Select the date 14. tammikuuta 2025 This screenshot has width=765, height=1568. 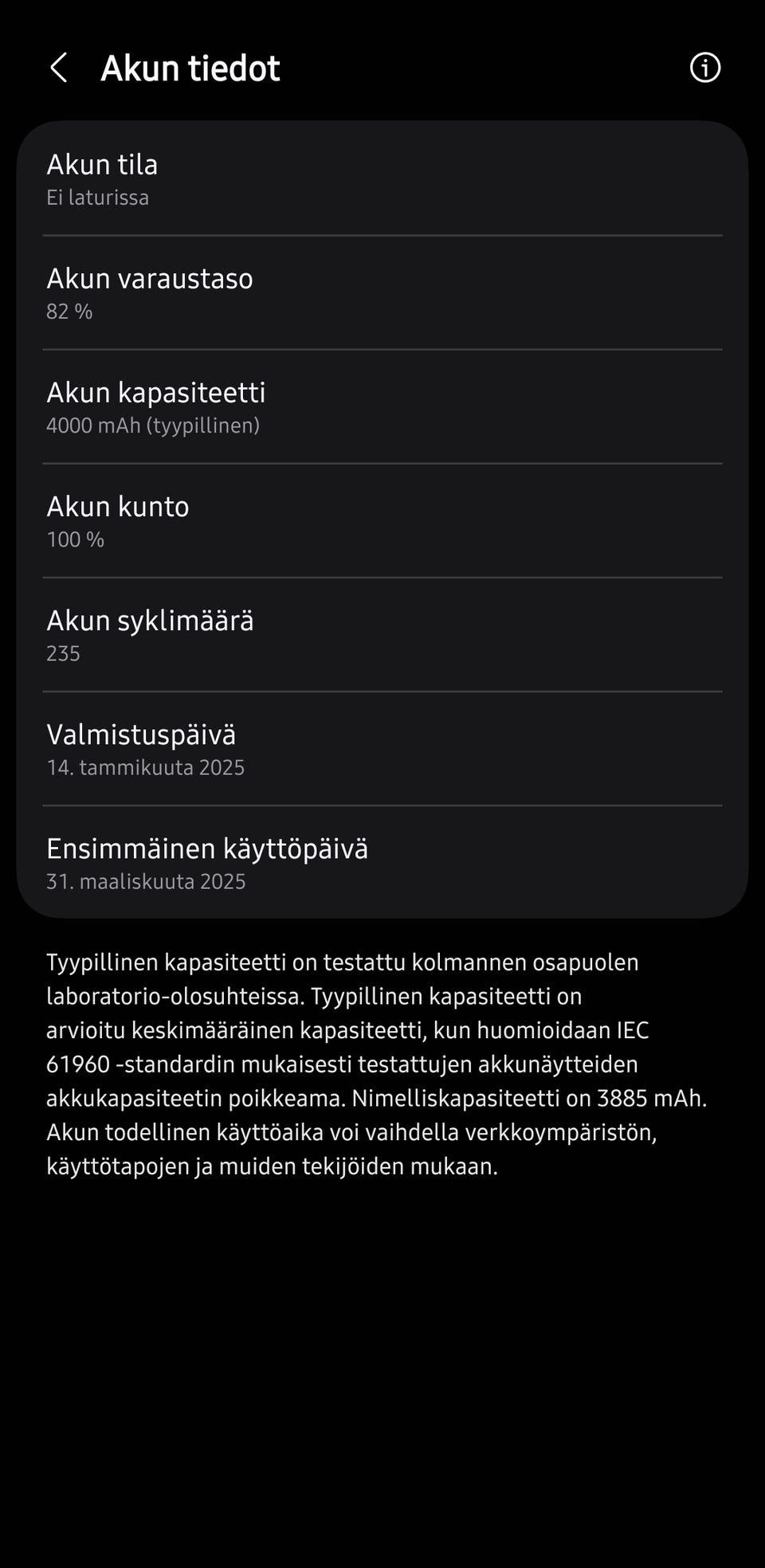click(x=146, y=767)
